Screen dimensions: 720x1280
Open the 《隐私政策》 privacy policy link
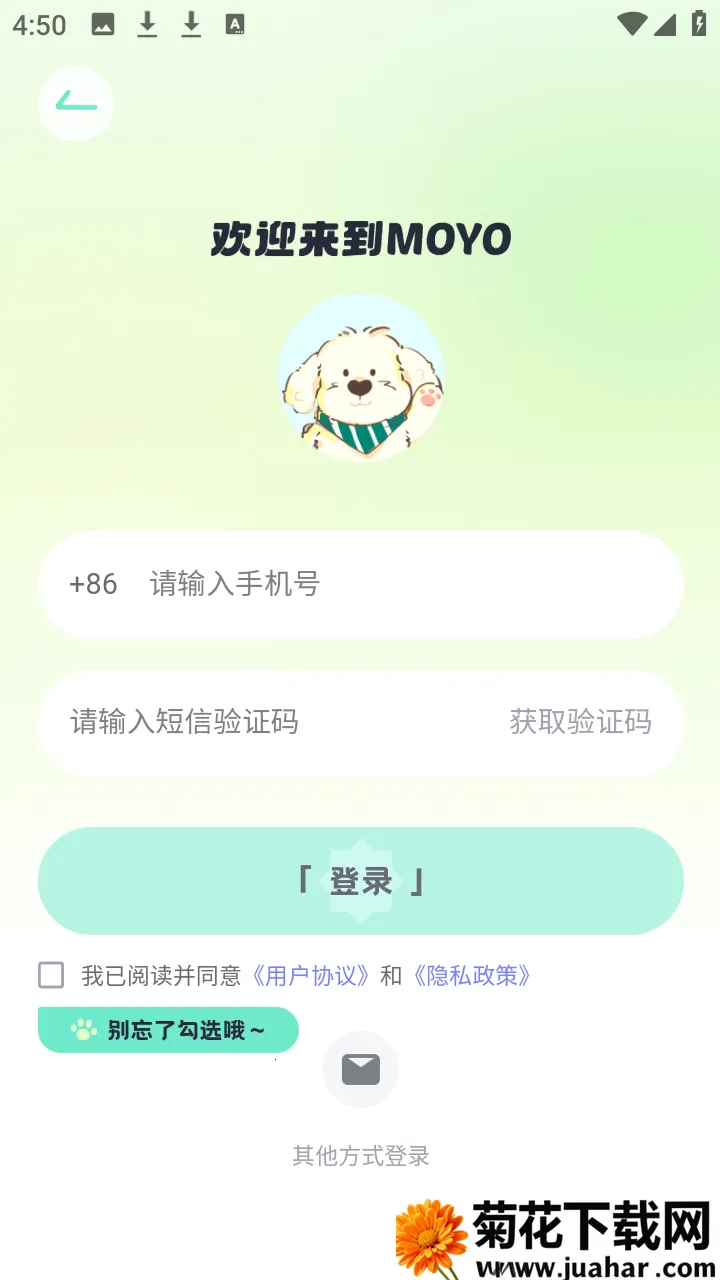pyautogui.click(x=474, y=975)
